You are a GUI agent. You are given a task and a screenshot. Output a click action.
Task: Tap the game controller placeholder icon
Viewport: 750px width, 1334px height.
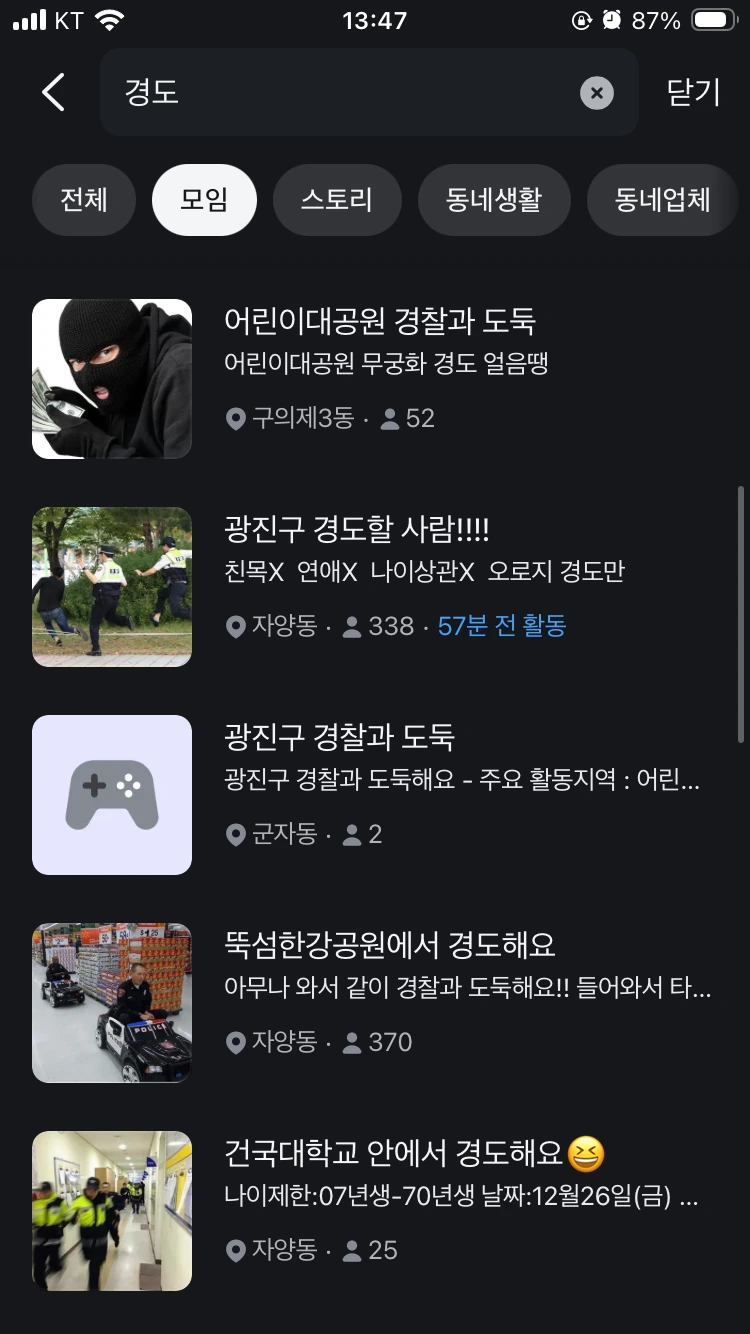pyautogui.click(x=111, y=794)
